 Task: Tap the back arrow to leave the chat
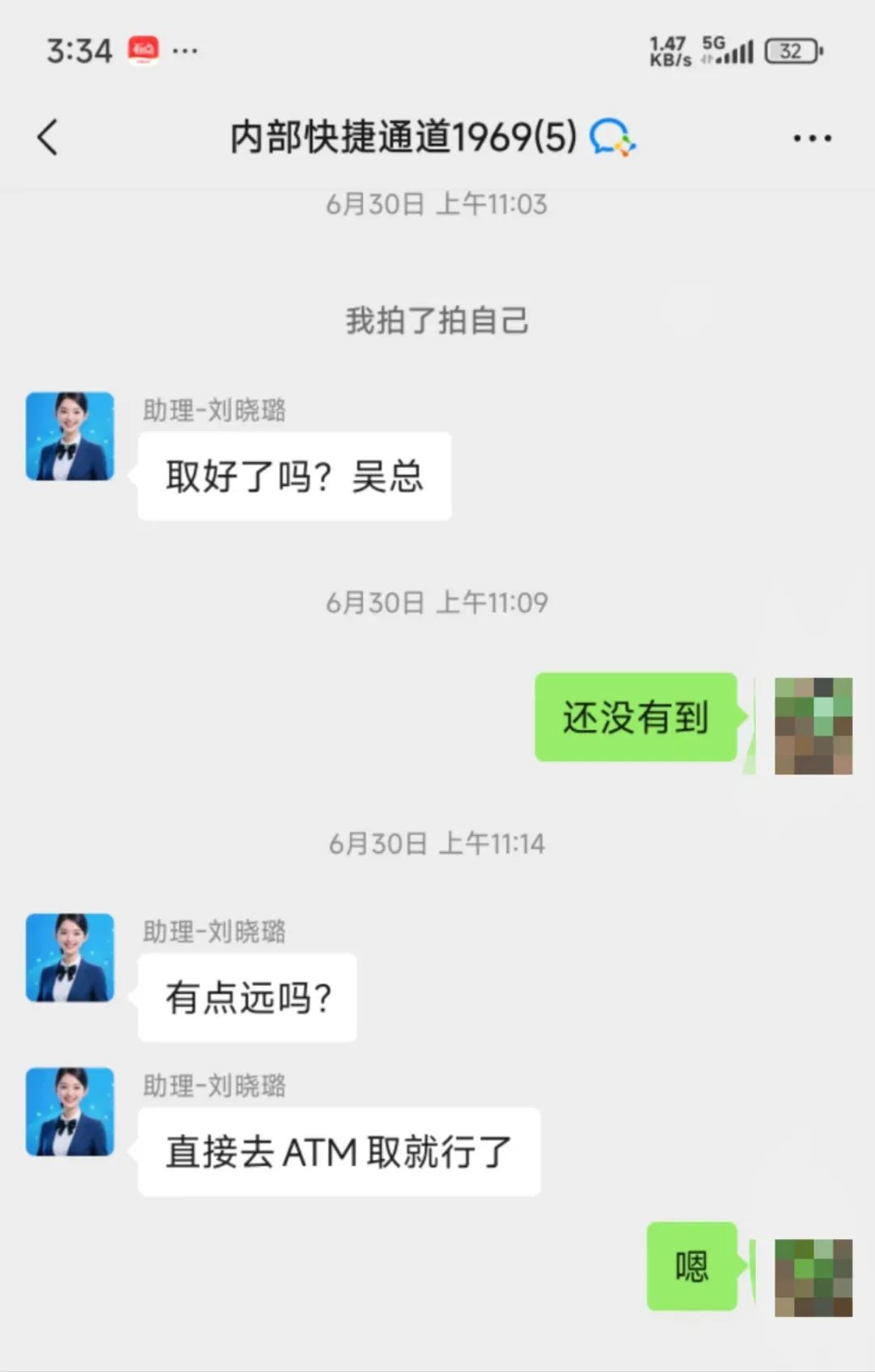pyautogui.click(x=46, y=138)
